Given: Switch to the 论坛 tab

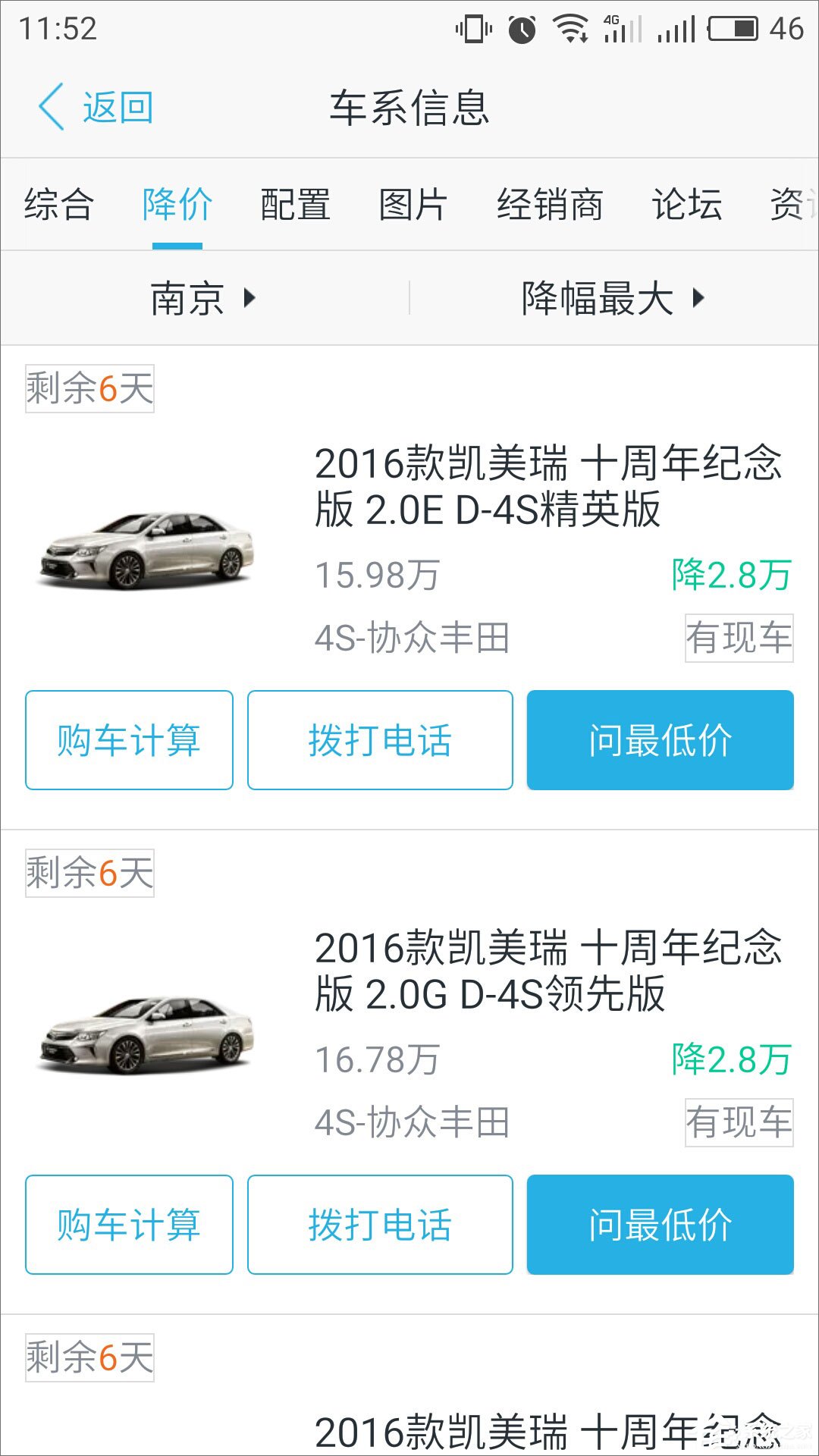Looking at the screenshot, I should tap(686, 203).
